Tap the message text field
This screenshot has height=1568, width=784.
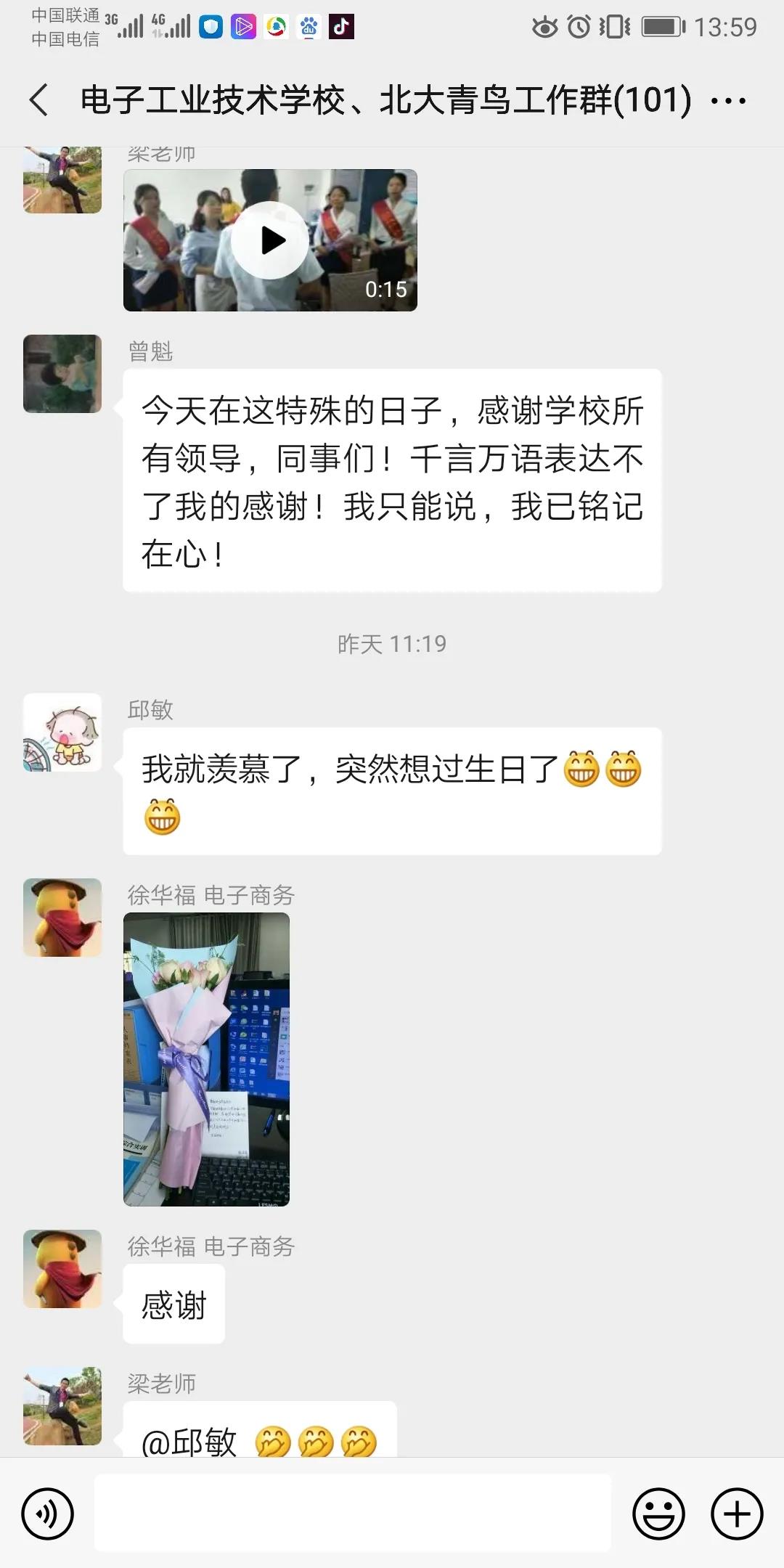353,1514
